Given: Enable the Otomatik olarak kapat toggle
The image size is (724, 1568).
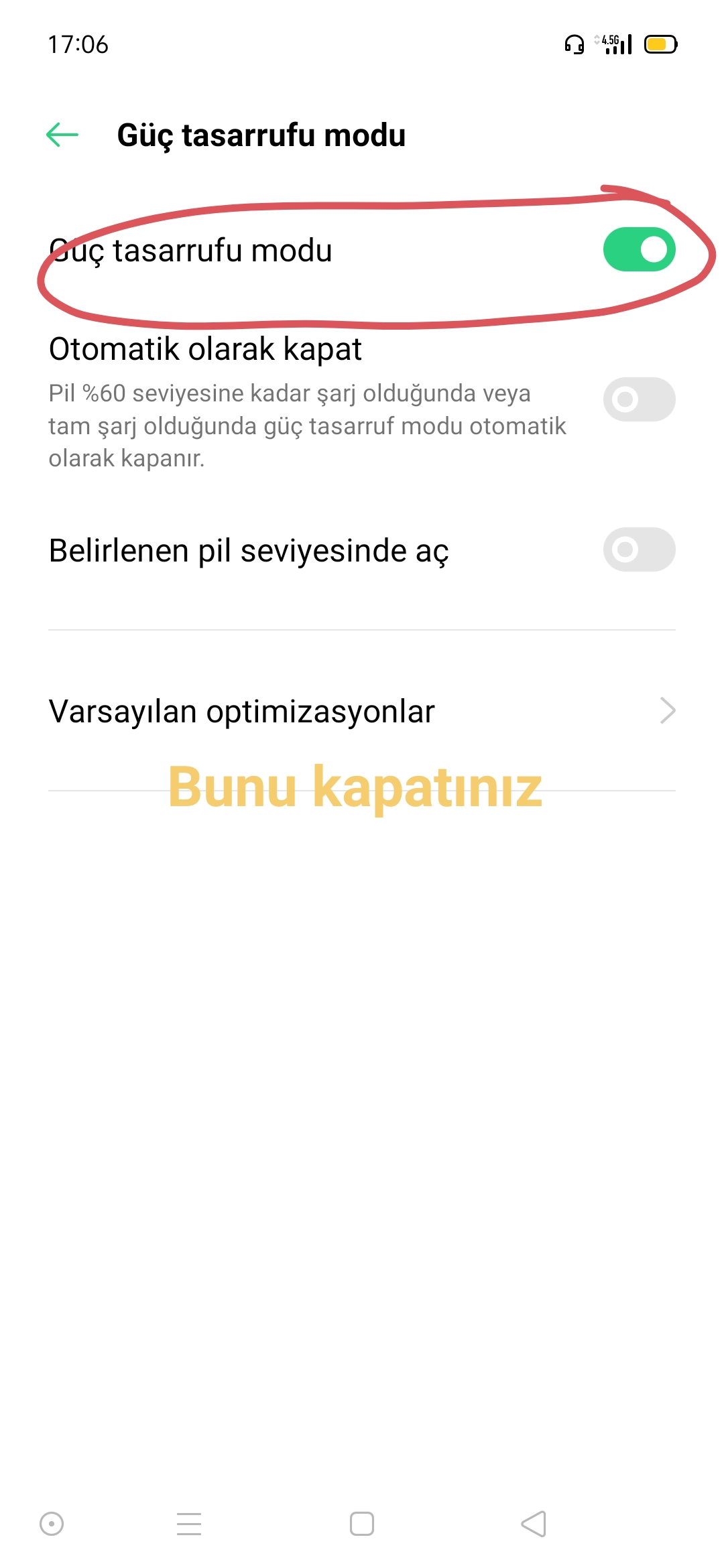Looking at the screenshot, I should 639,399.
